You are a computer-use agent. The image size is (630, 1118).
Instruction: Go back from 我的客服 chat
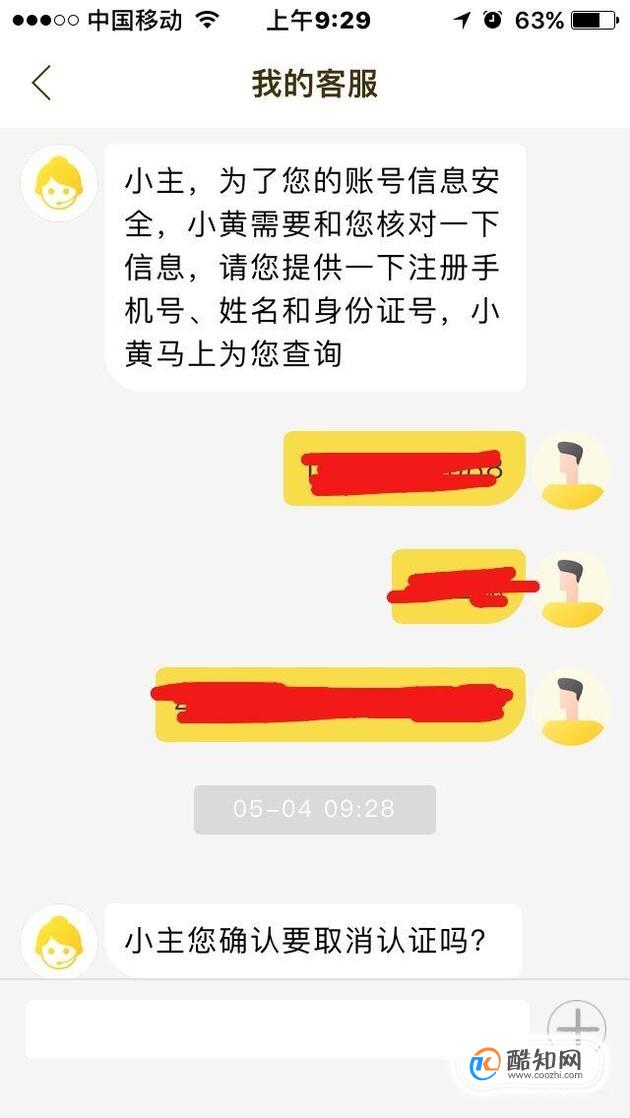(41, 84)
